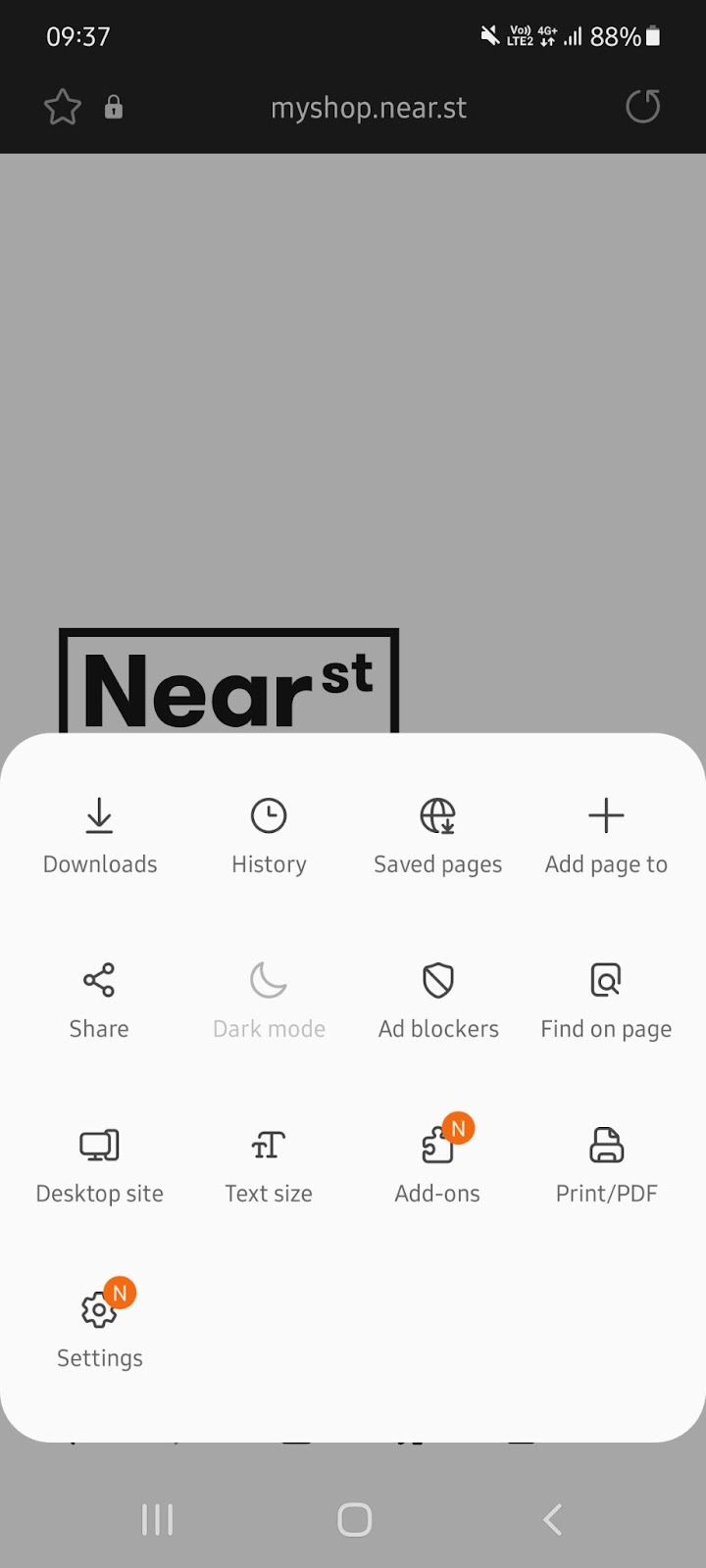This screenshot has width=706, height=1568.
Task: Tap the myshop.near.st address bar
Action: (x=369, y=107)
